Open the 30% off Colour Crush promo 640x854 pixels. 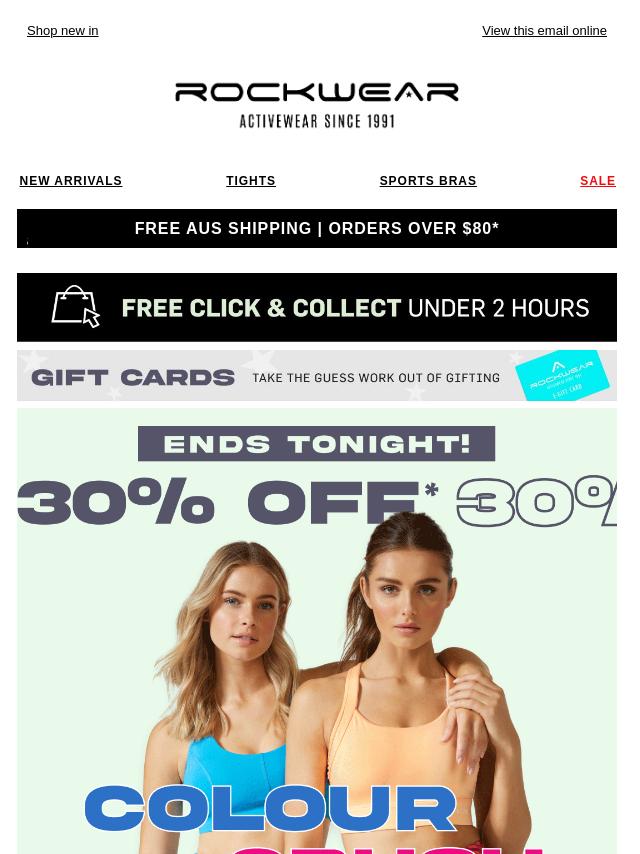(316, 640)
